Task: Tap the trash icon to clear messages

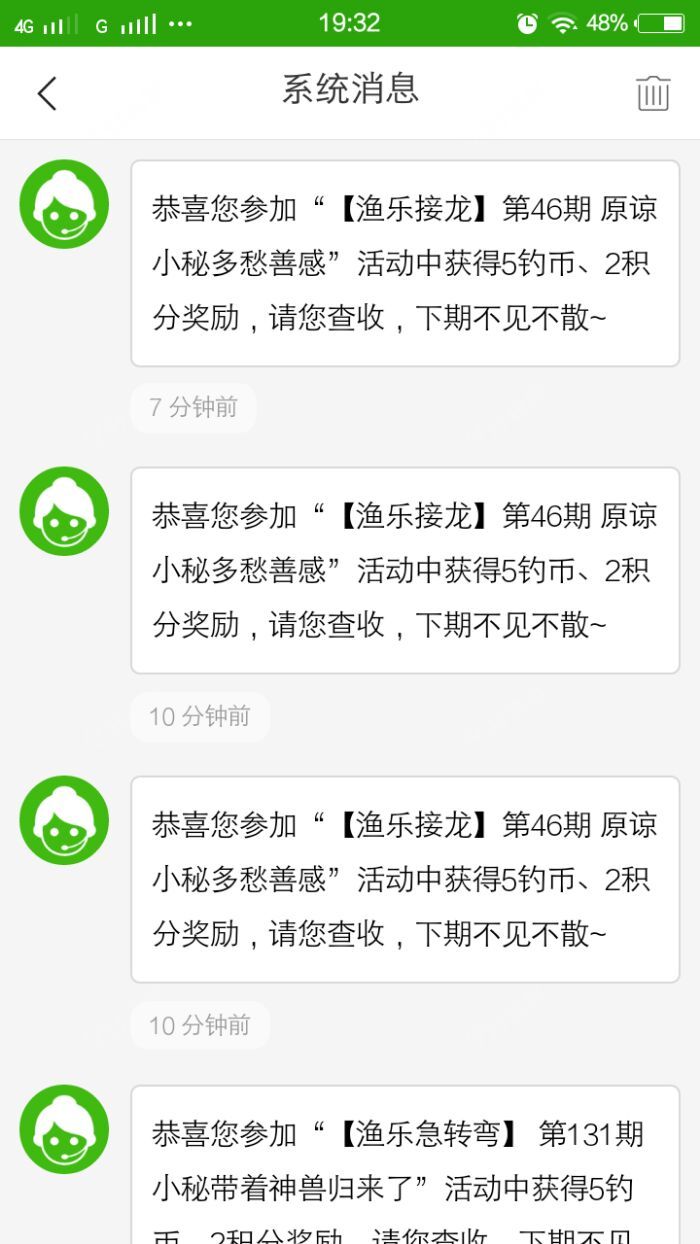Action: tap(652, 93)
